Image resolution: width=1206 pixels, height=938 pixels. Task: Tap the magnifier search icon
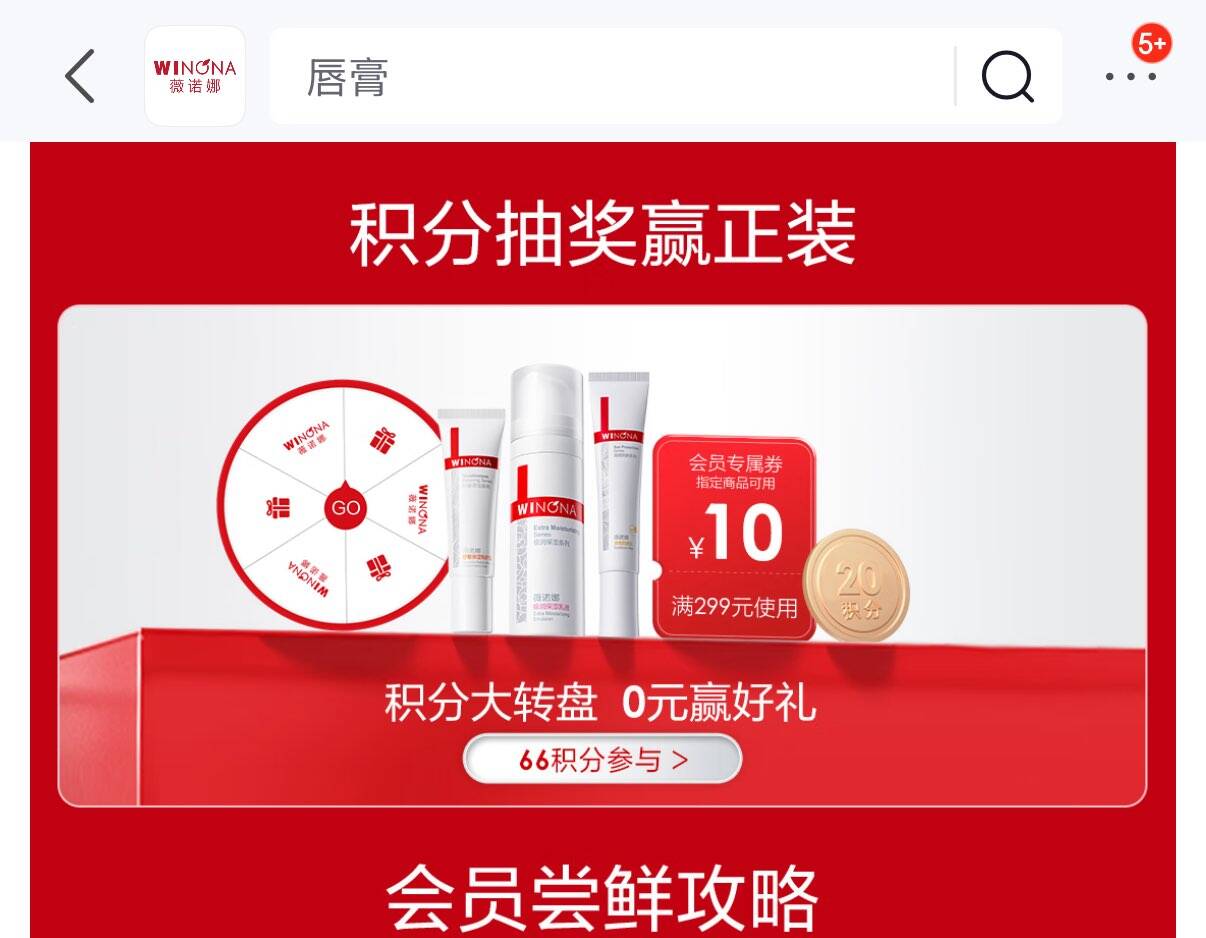[1007, 76]
